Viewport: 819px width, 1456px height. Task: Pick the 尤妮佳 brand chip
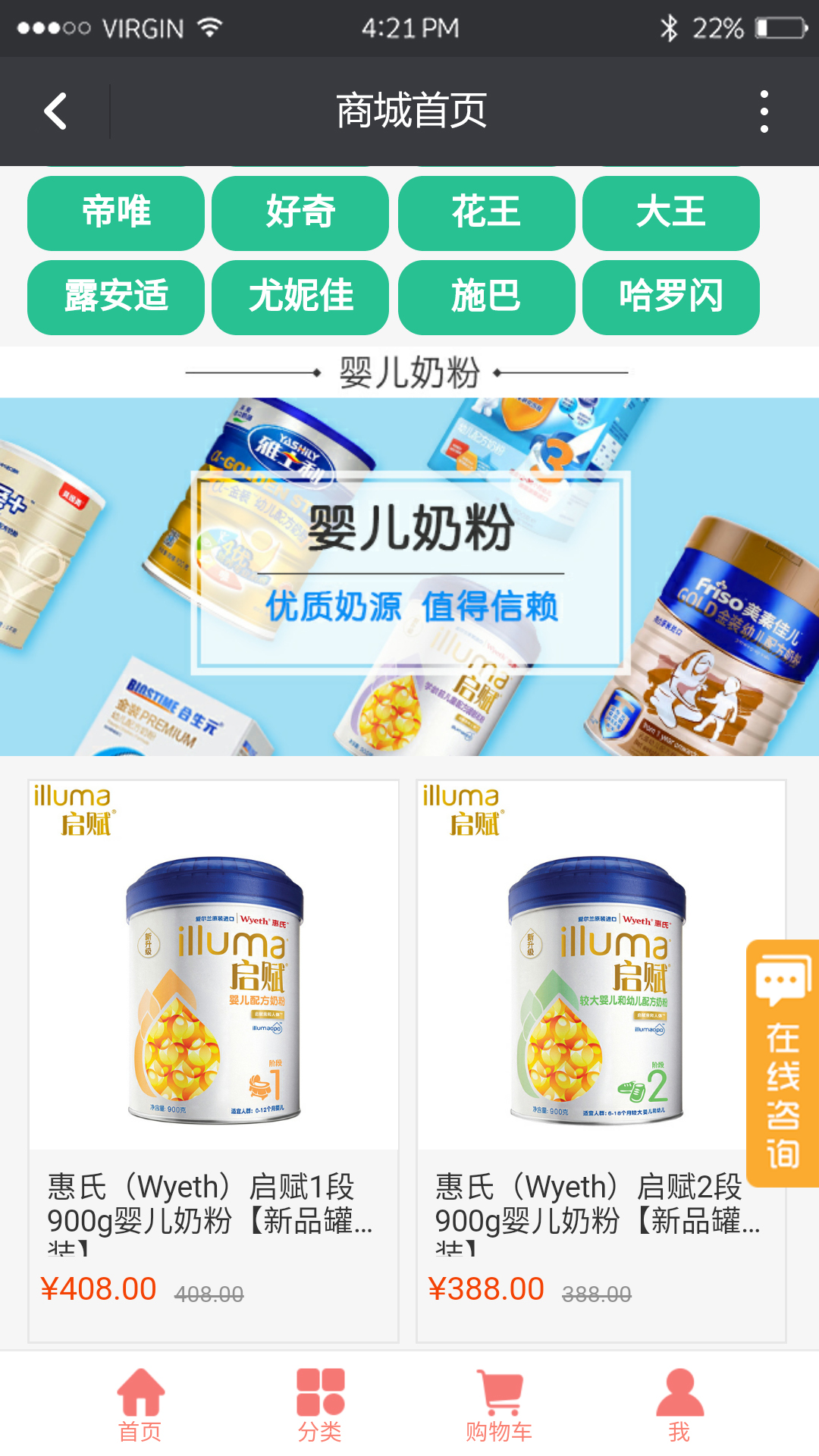click(300, 297)
